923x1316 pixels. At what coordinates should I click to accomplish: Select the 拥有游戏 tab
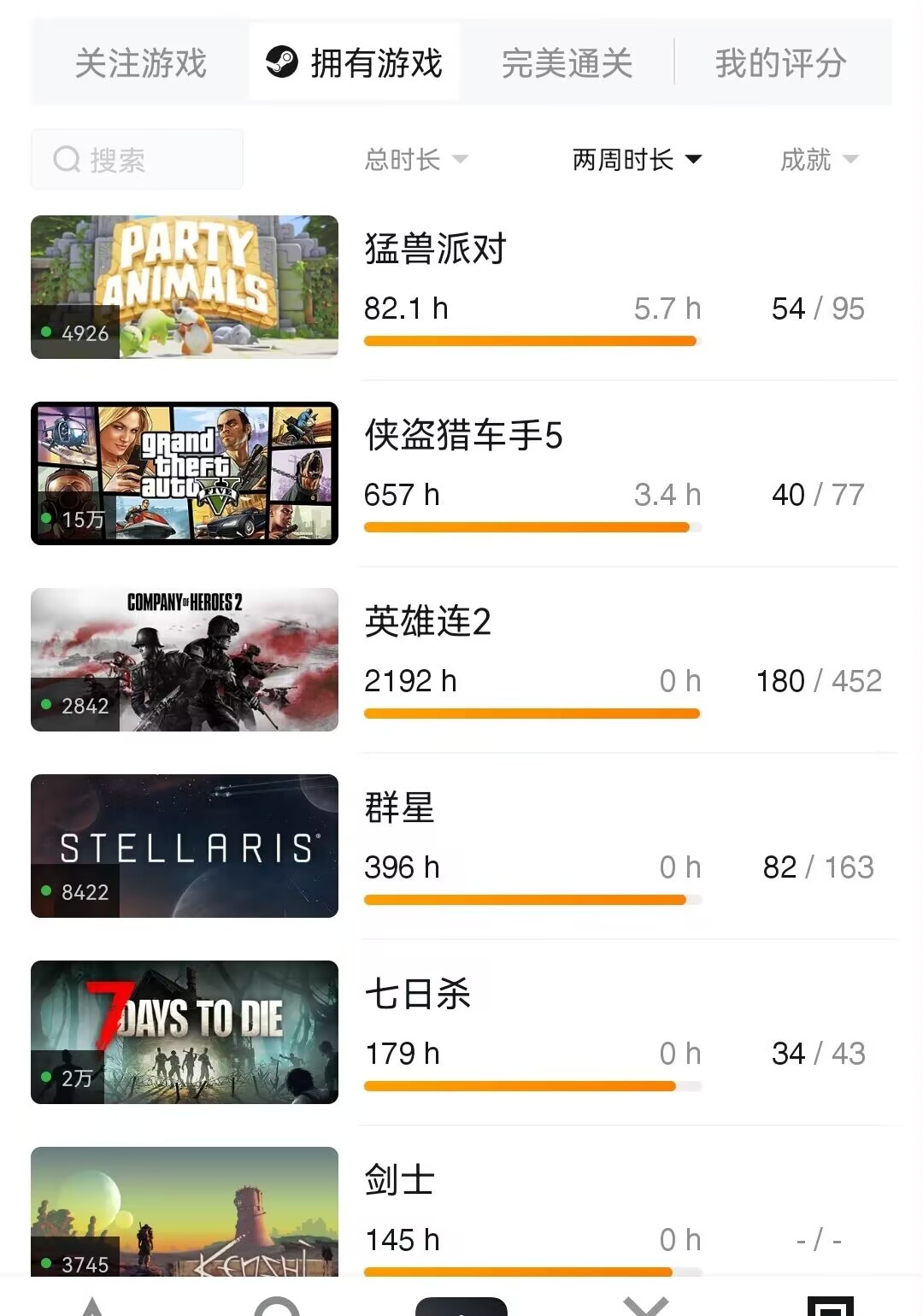[356, 63]
